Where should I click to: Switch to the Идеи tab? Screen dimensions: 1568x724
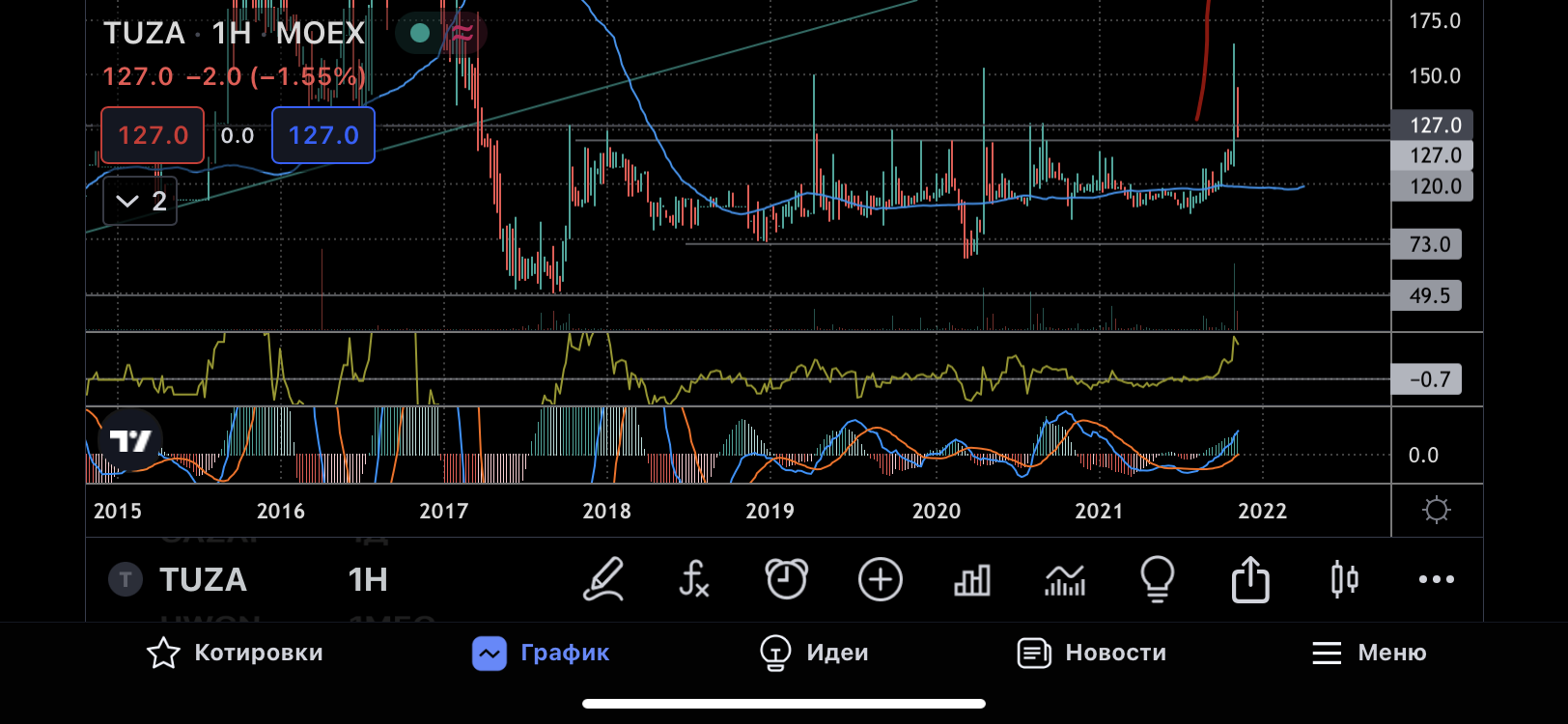pyautogui.click(x=814, y=653)
